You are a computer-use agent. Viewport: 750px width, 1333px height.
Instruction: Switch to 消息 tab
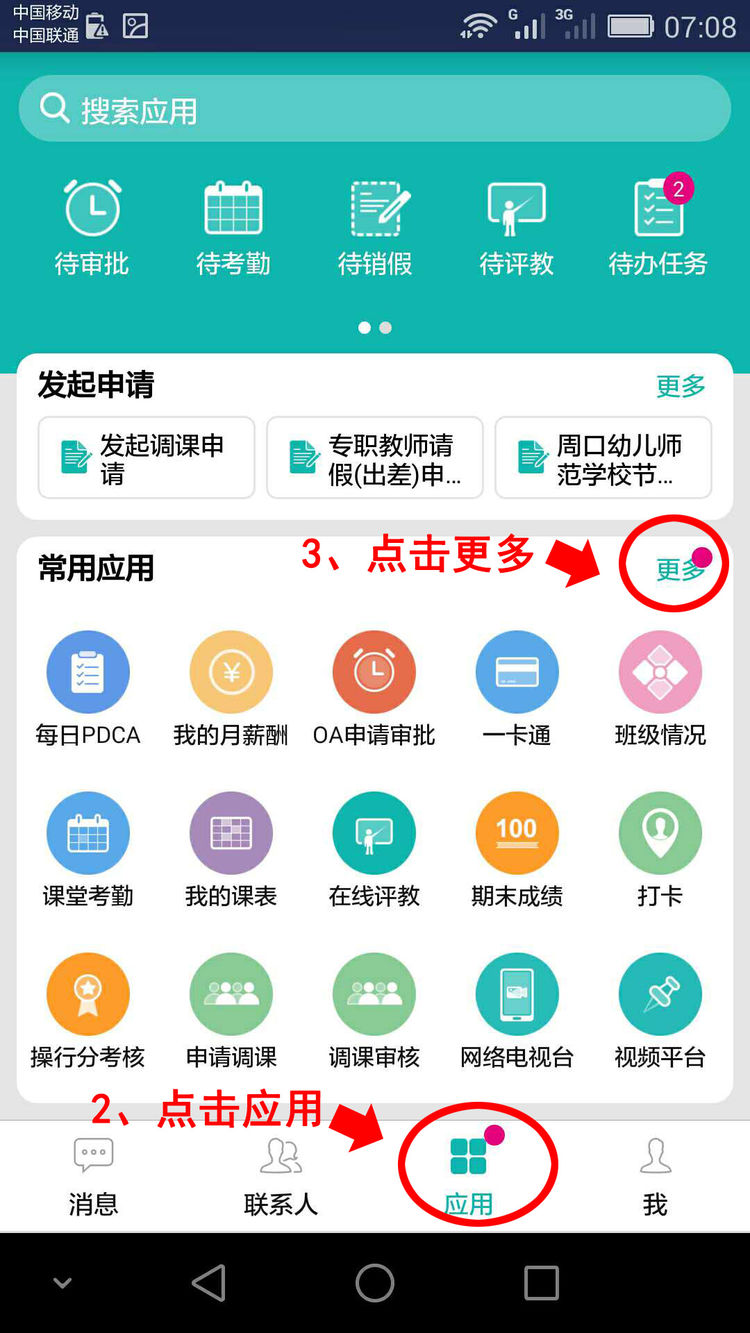(x=93, y=1176)
